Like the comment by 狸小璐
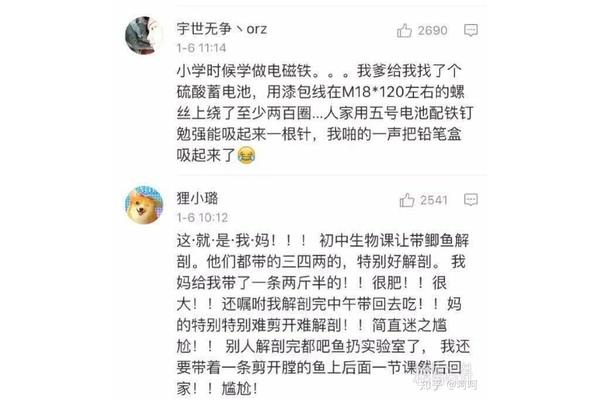600x400 pixels. (405, 201)
